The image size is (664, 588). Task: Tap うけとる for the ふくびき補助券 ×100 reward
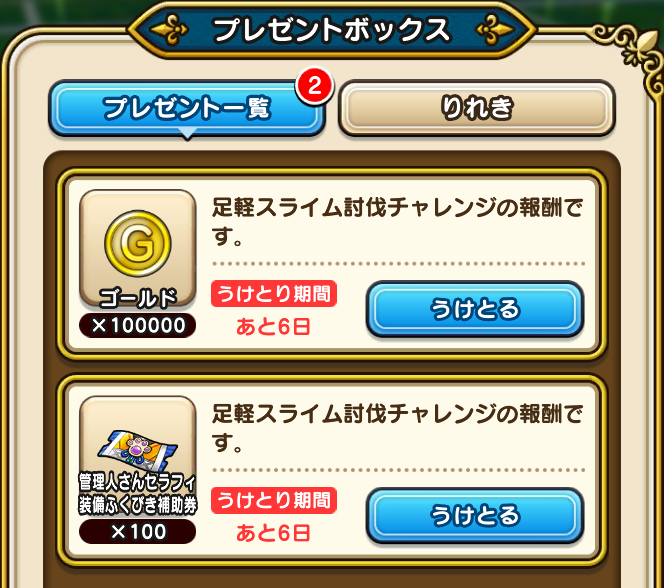coord(475,516)
